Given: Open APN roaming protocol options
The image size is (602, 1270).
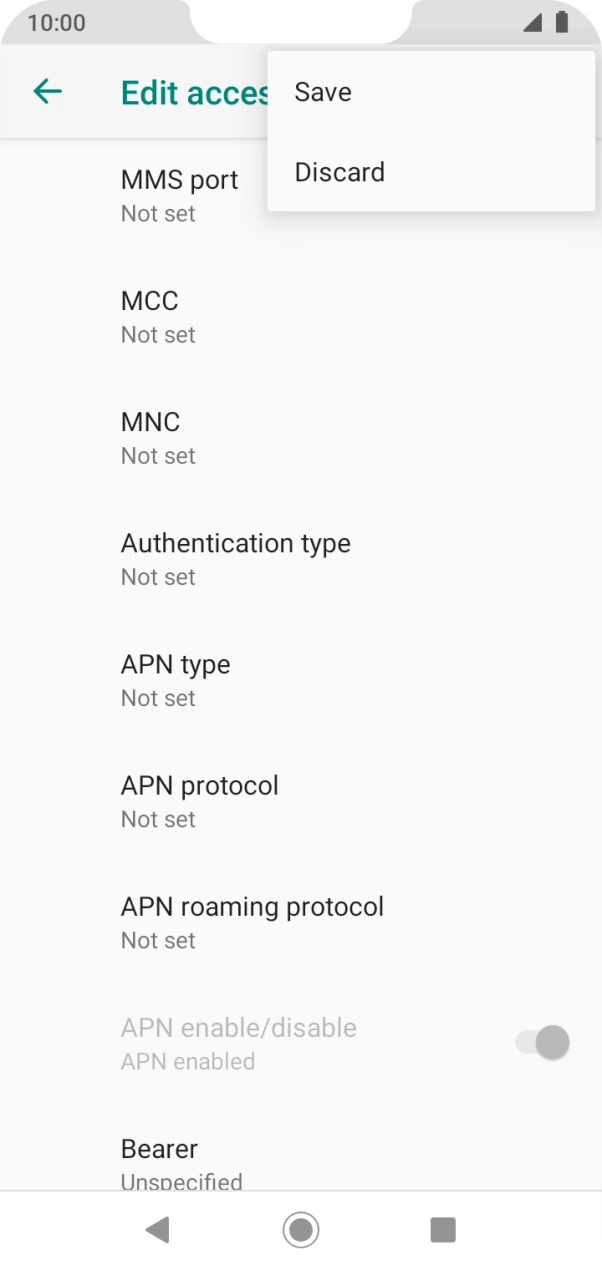Looking at the screenshot, I should [301, 922].
